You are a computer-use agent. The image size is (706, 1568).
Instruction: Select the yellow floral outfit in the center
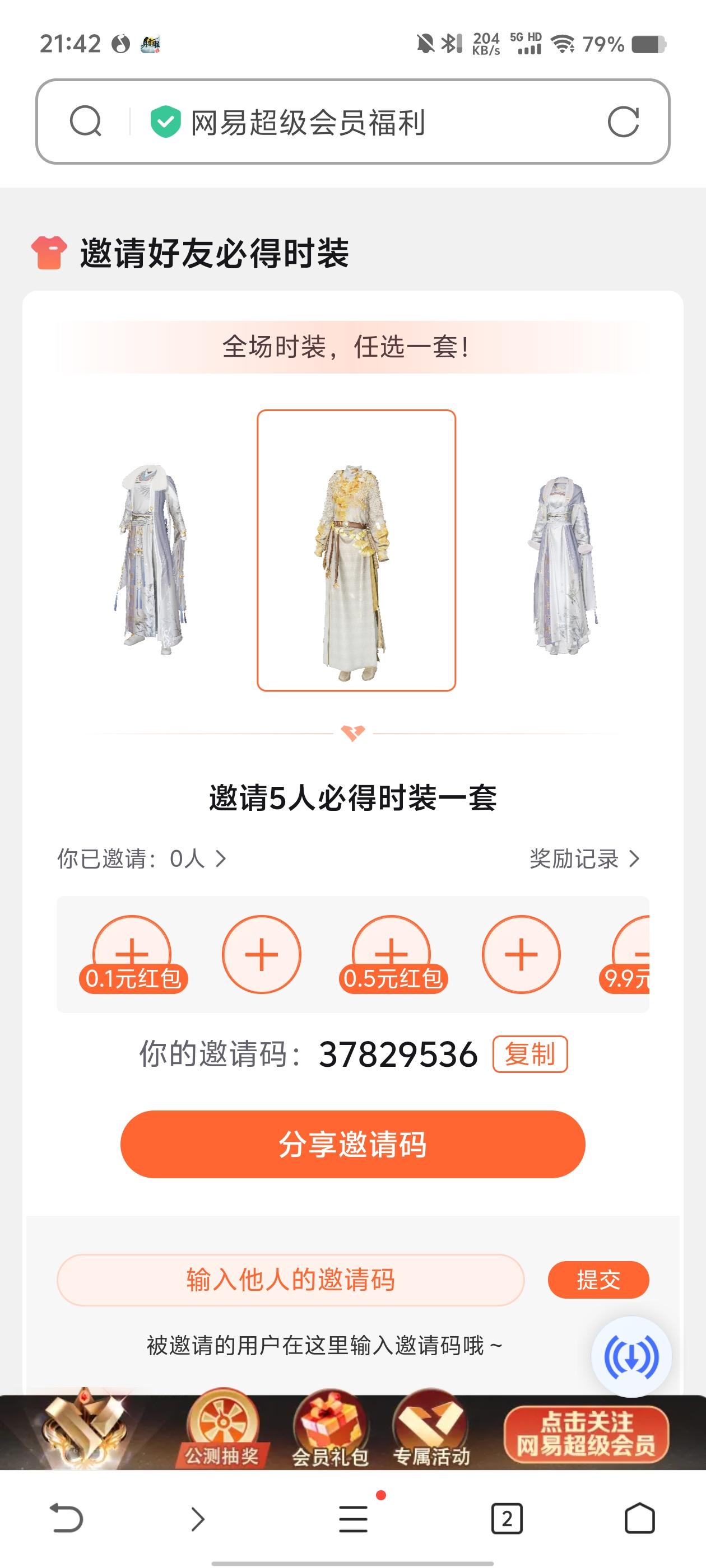(356, 550)
